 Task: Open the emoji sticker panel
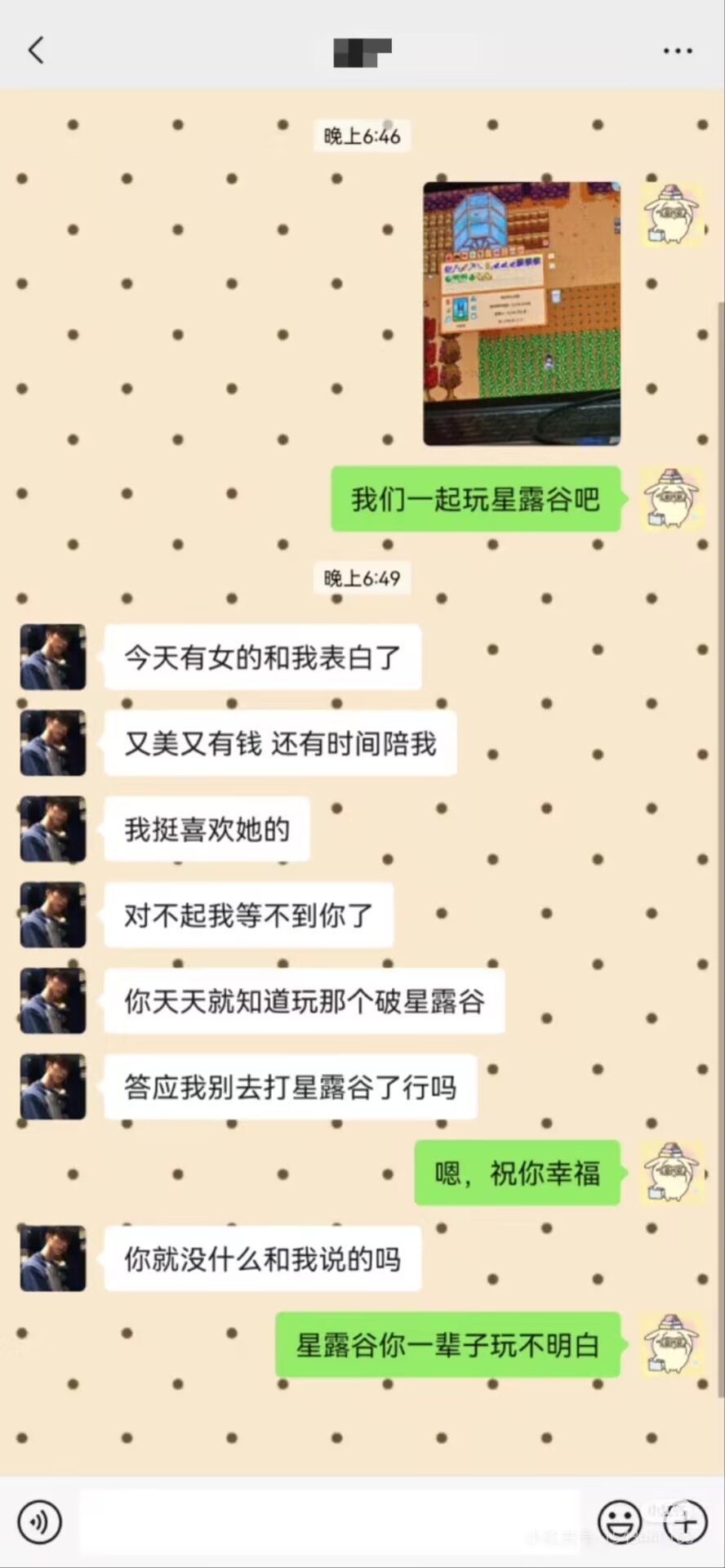coord(620,1521)
